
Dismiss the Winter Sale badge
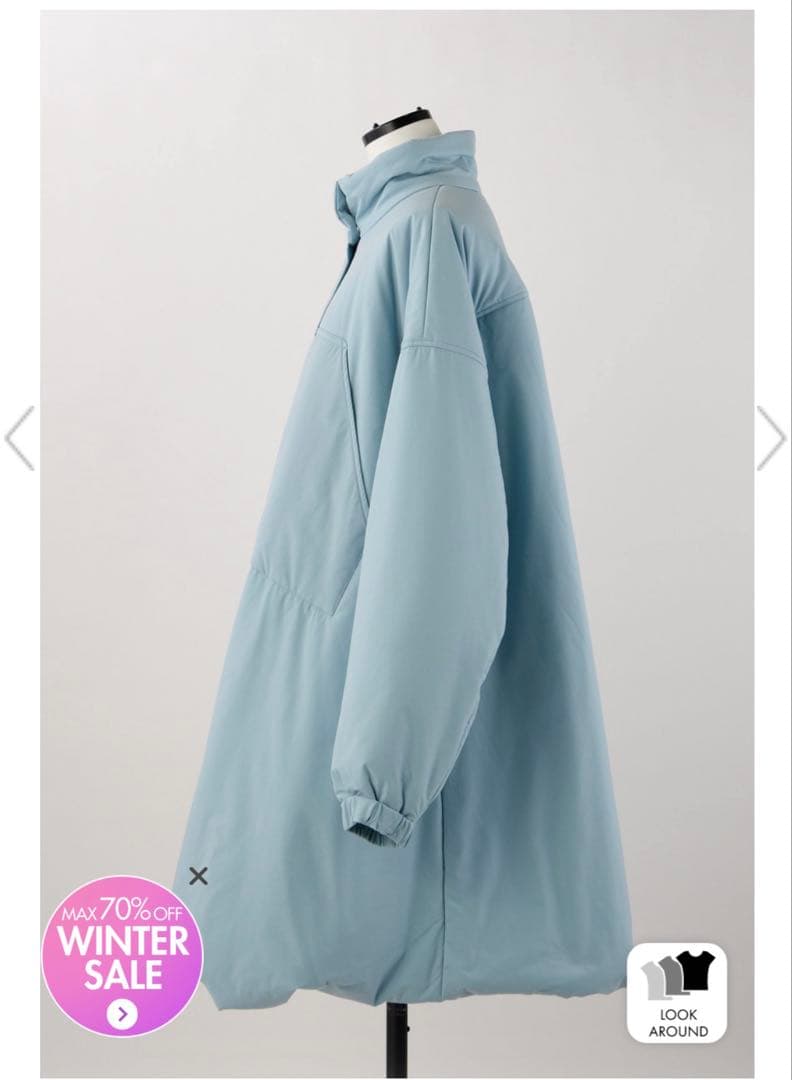tap(198, 876)
